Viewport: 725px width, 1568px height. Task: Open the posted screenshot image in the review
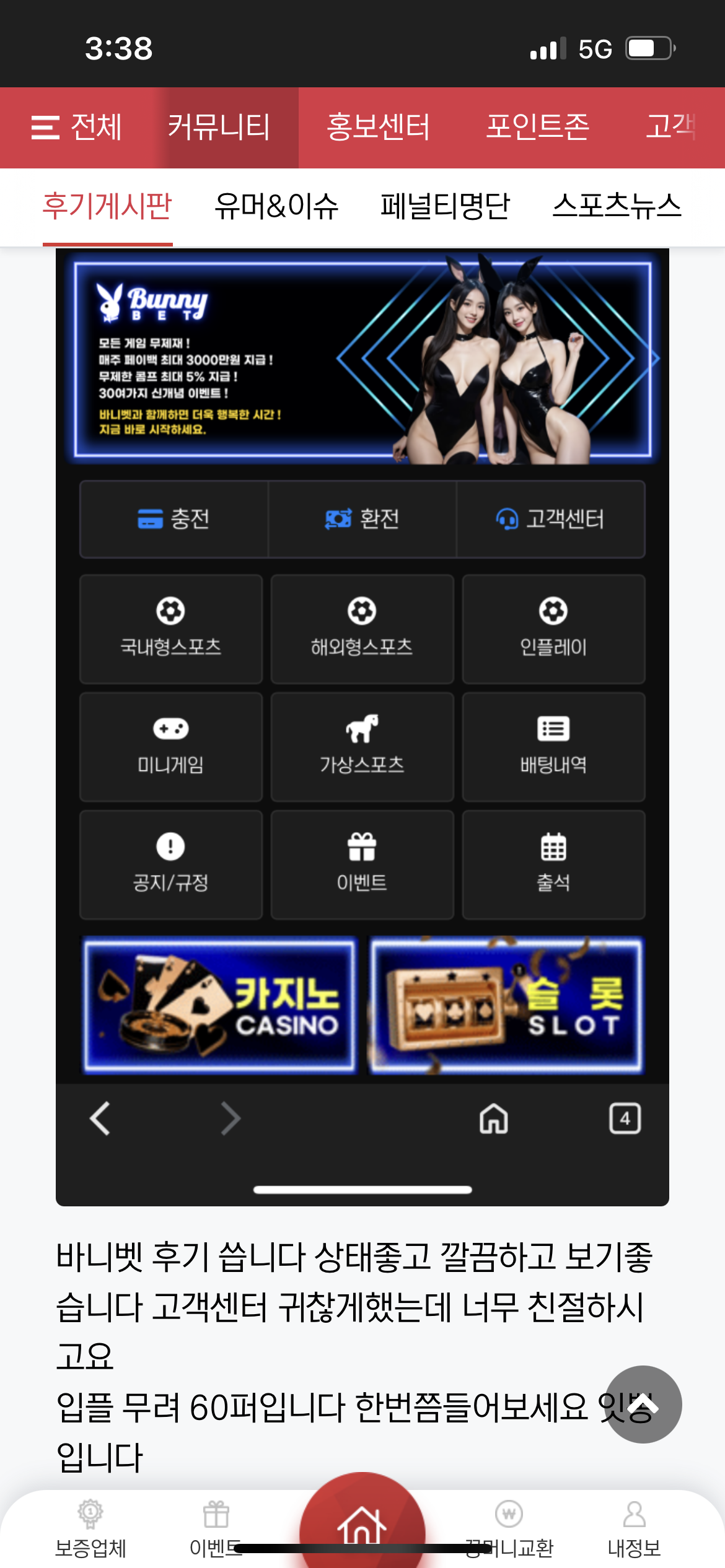coord(362,727)
